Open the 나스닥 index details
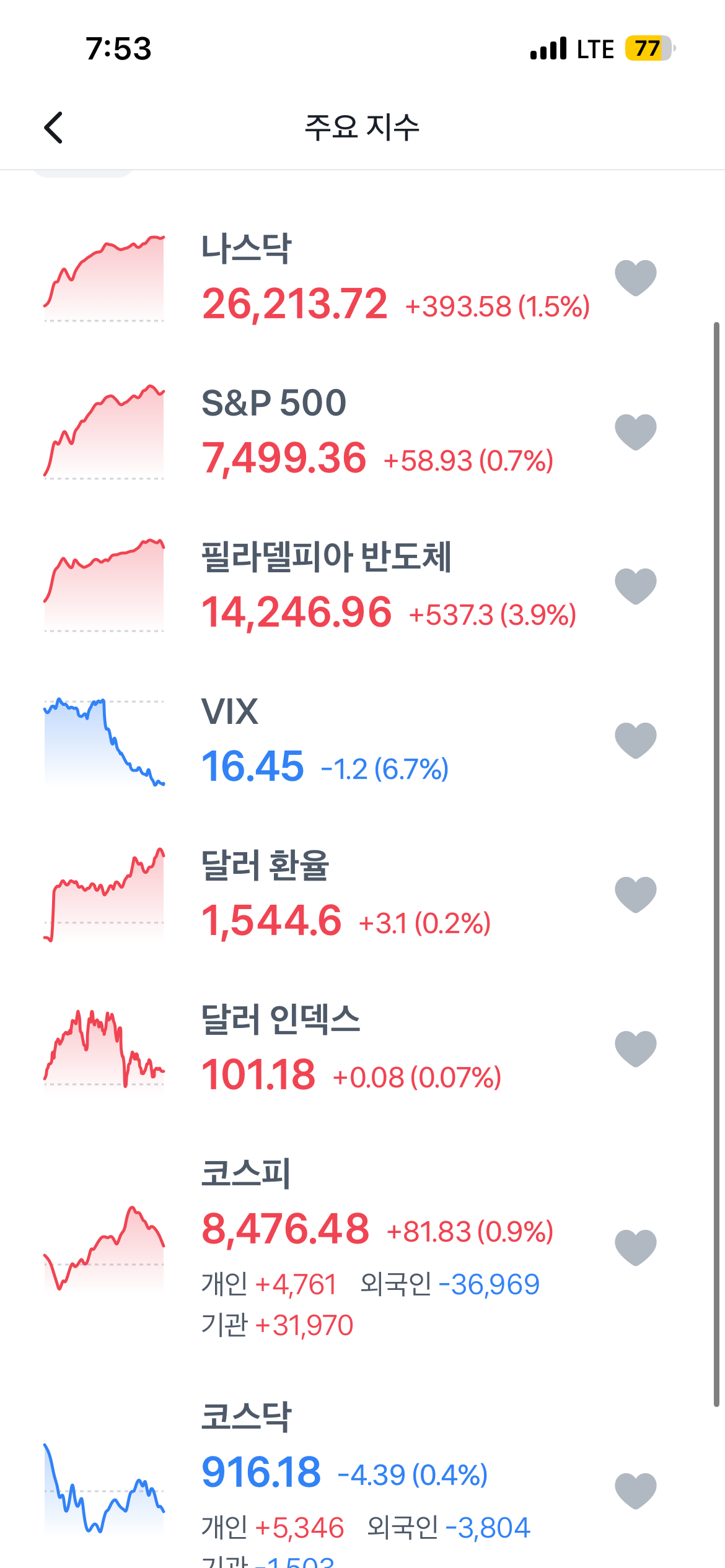 (x=362, y=277)
